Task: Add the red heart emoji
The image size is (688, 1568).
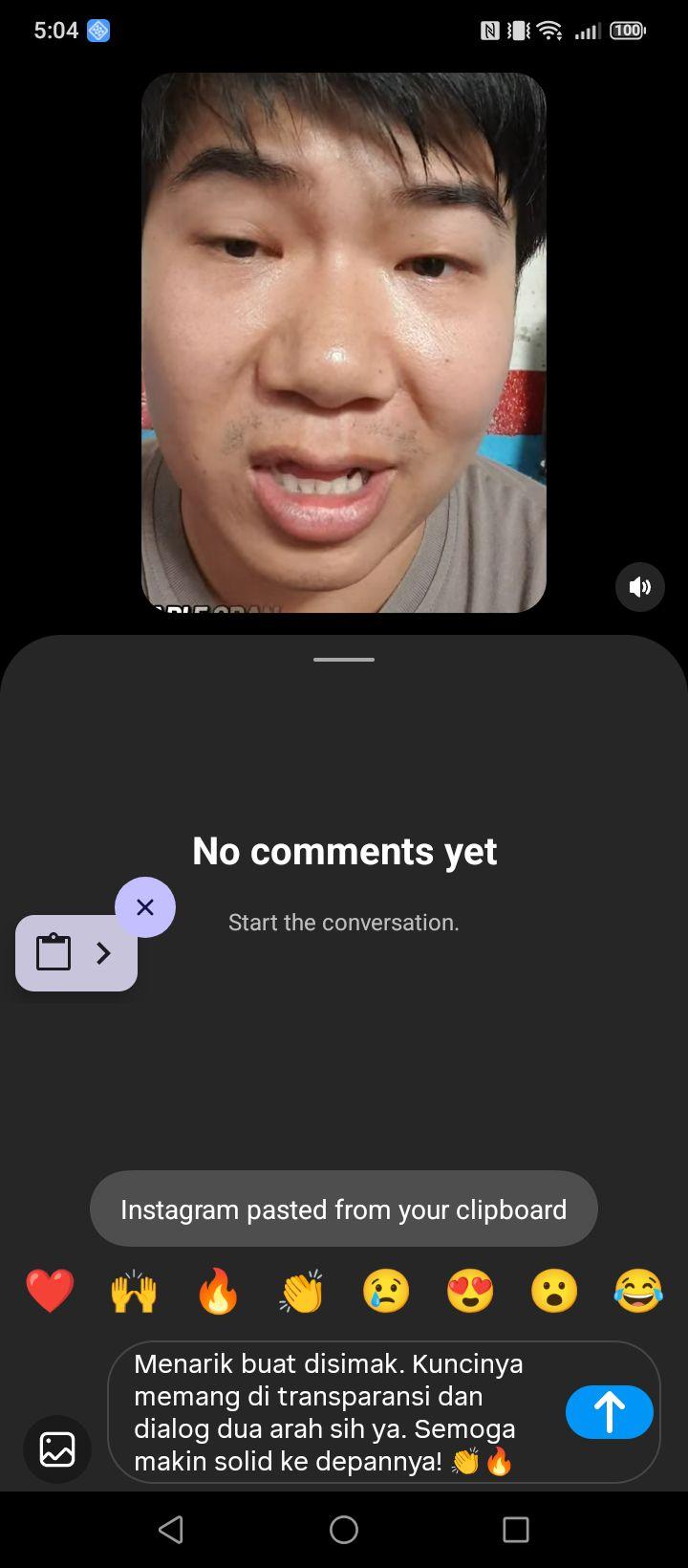Action: [x=50, y=1291]
